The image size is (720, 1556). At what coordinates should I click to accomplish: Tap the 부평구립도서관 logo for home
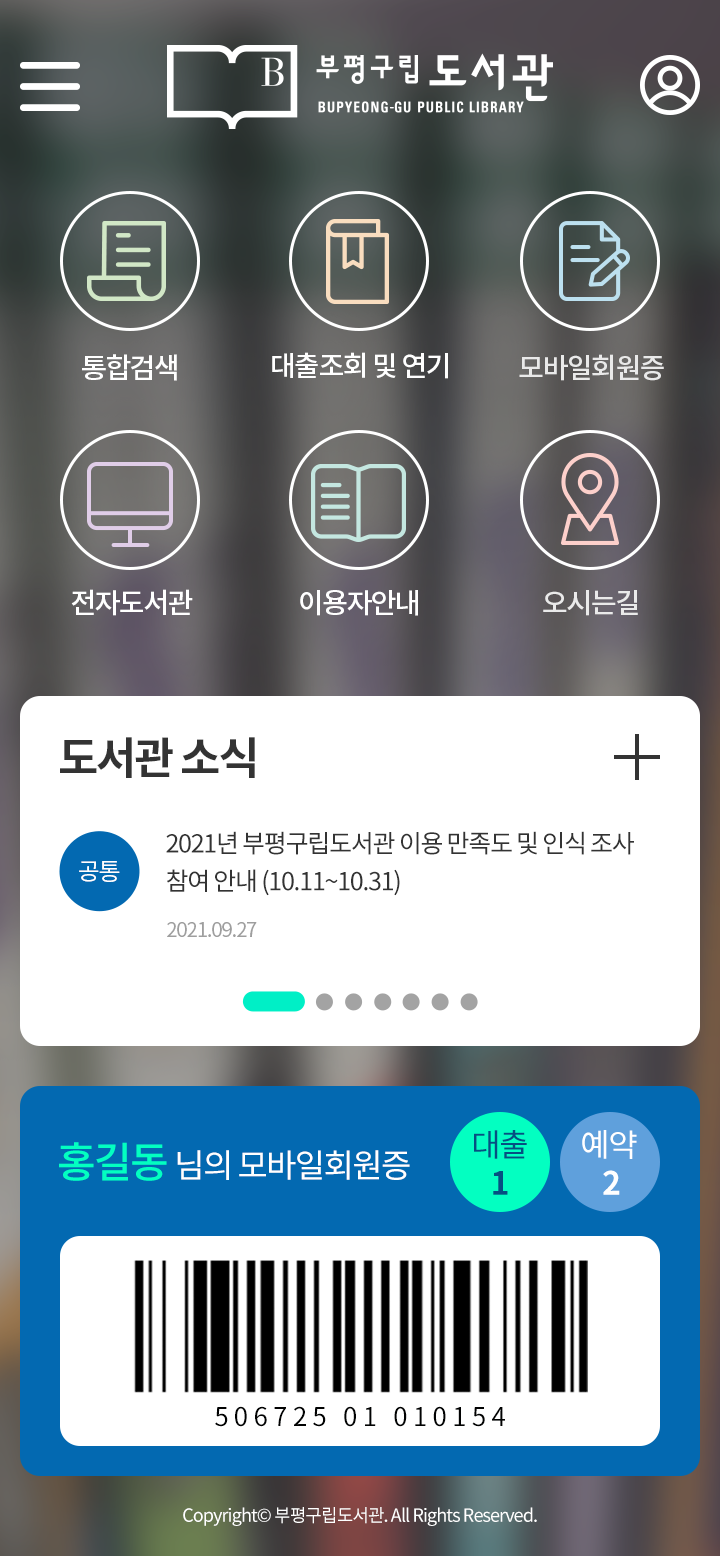tap(358, 86)
